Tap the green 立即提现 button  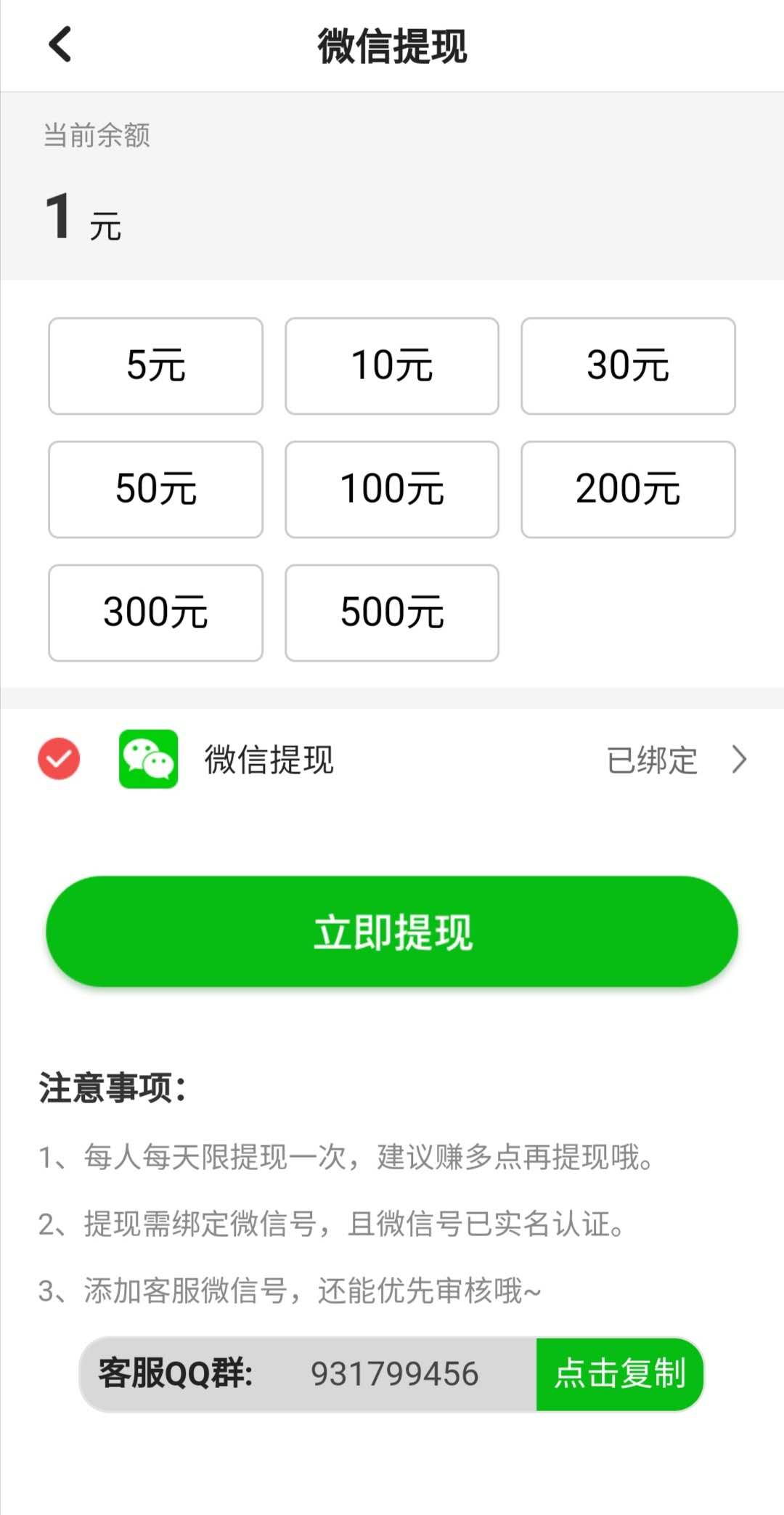click(x=392, y=932)
